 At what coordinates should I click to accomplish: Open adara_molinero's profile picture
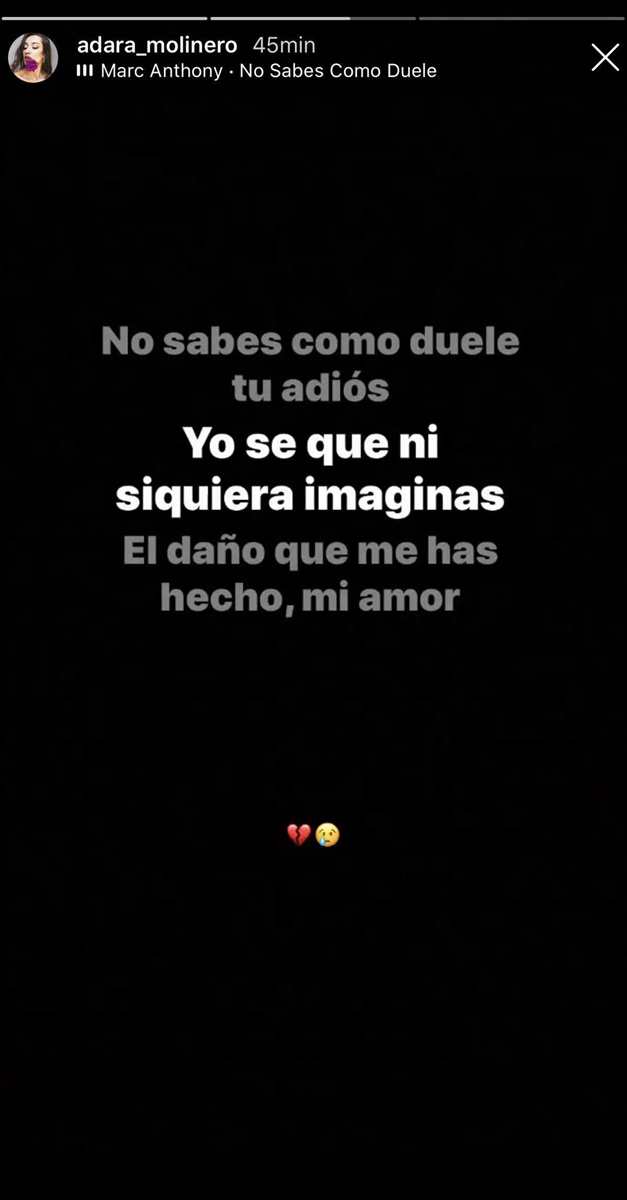point(33,58)
